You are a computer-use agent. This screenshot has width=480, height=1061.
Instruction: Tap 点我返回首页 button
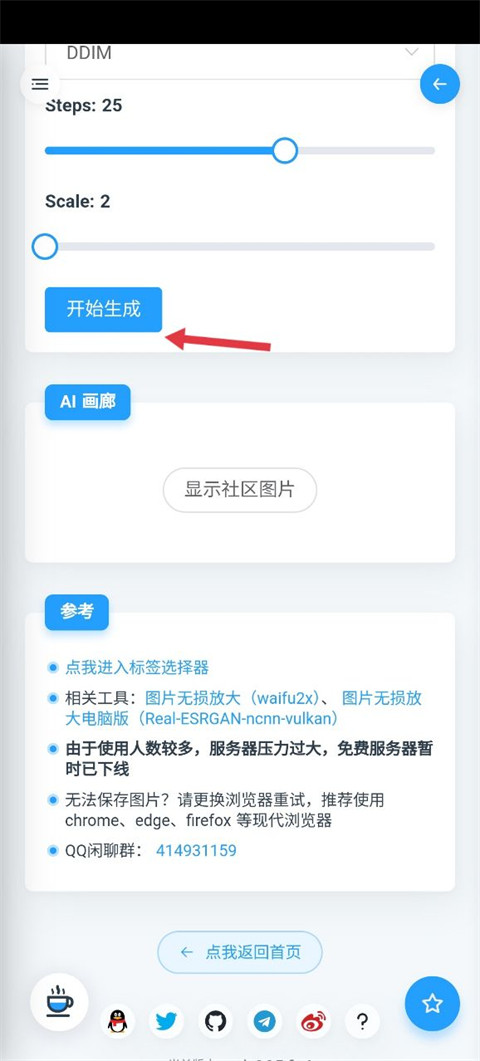click(240, 952)
